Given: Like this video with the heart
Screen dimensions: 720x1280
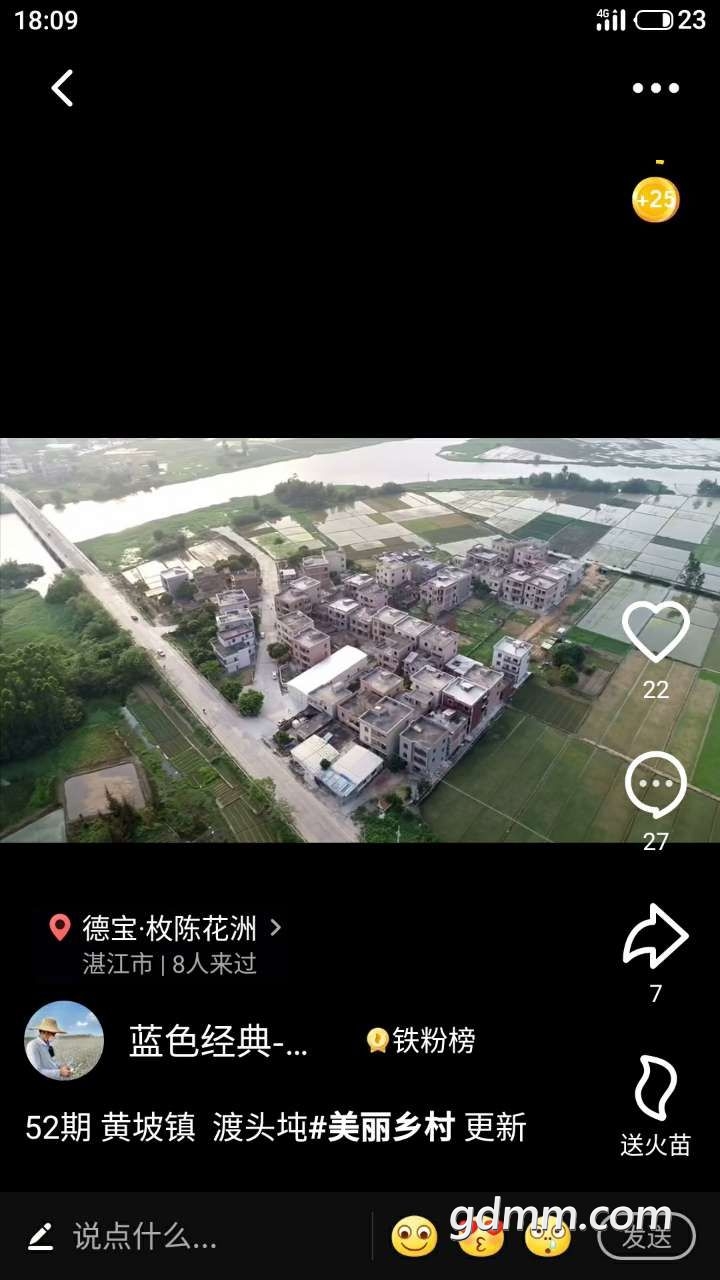Looking at the screenshot, I should coord(655,635).
